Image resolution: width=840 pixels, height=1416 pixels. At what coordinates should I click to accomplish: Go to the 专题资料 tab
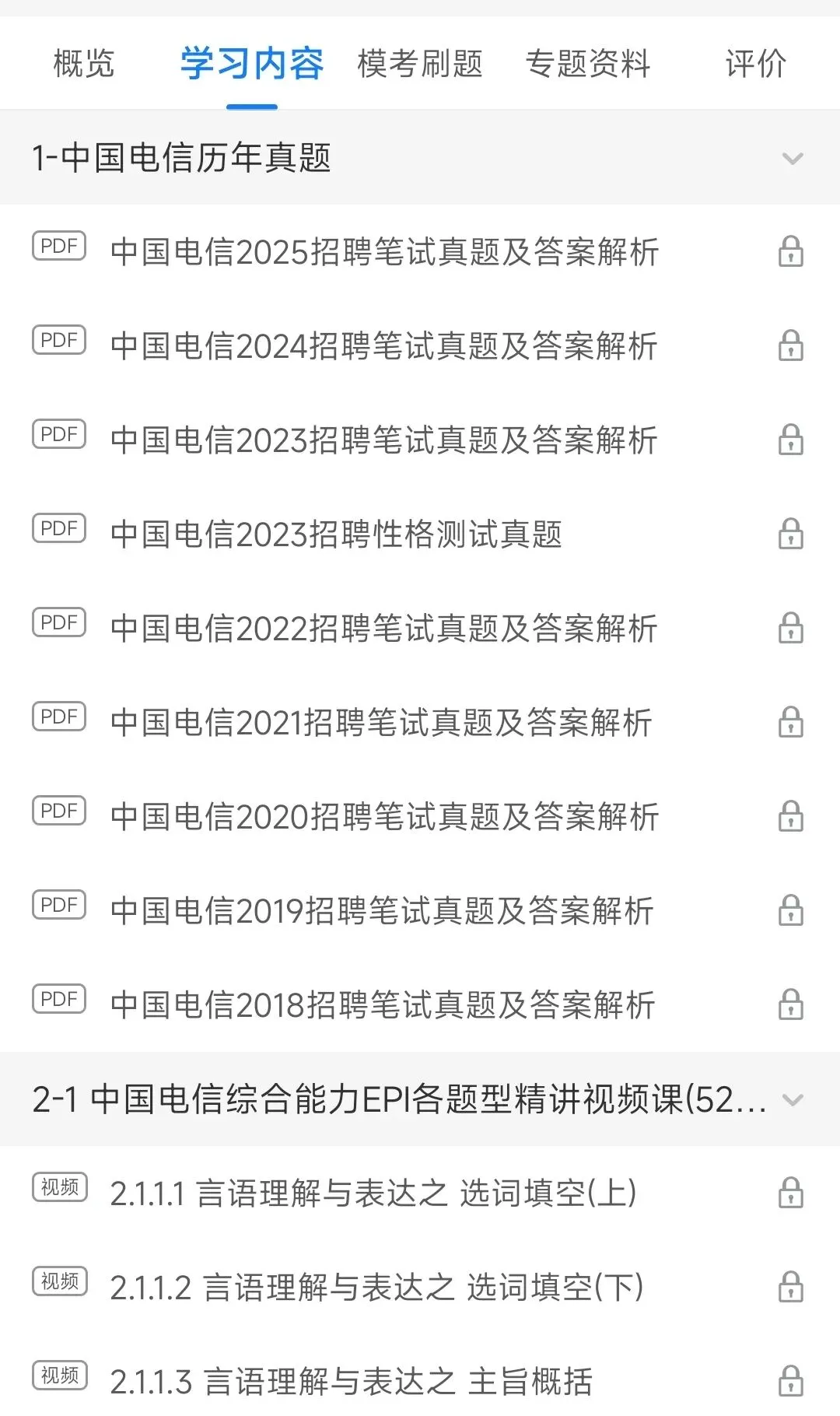point(588,63)
